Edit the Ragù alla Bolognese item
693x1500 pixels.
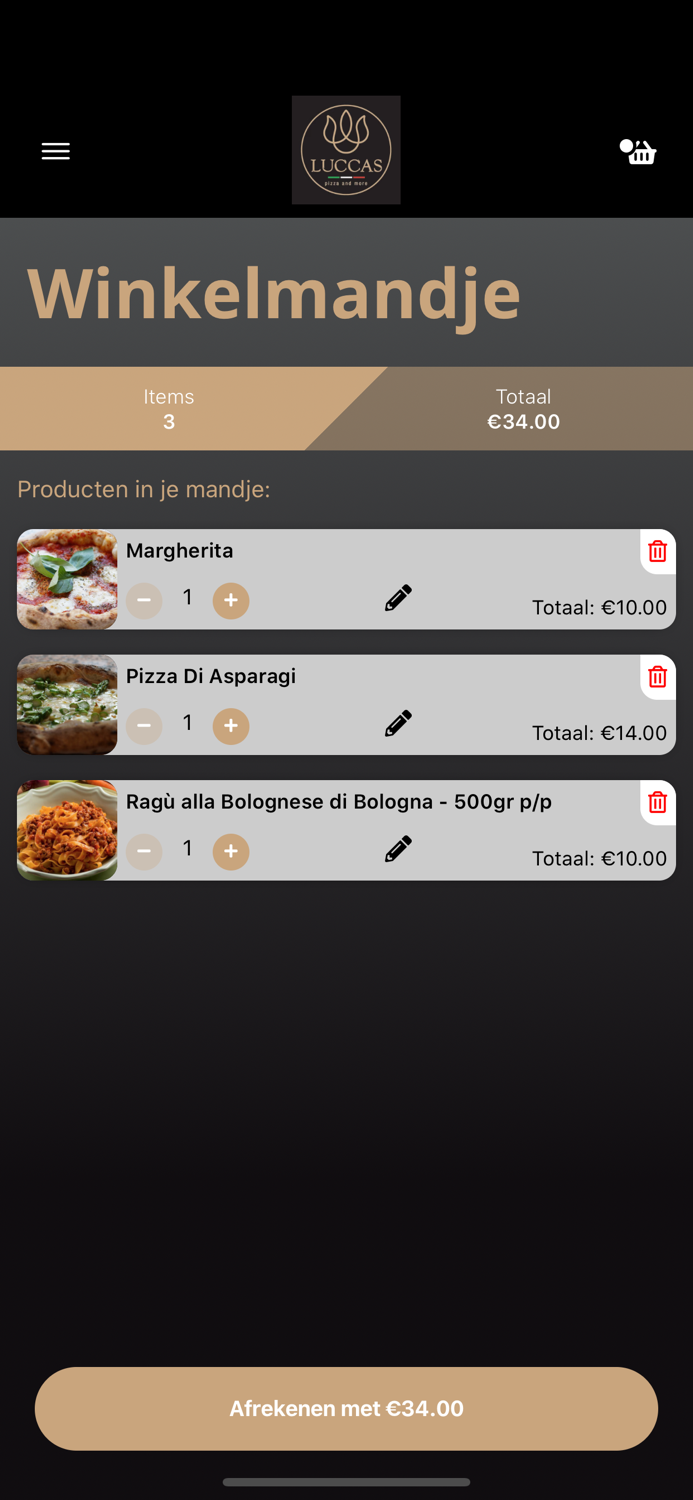(398, 849)
